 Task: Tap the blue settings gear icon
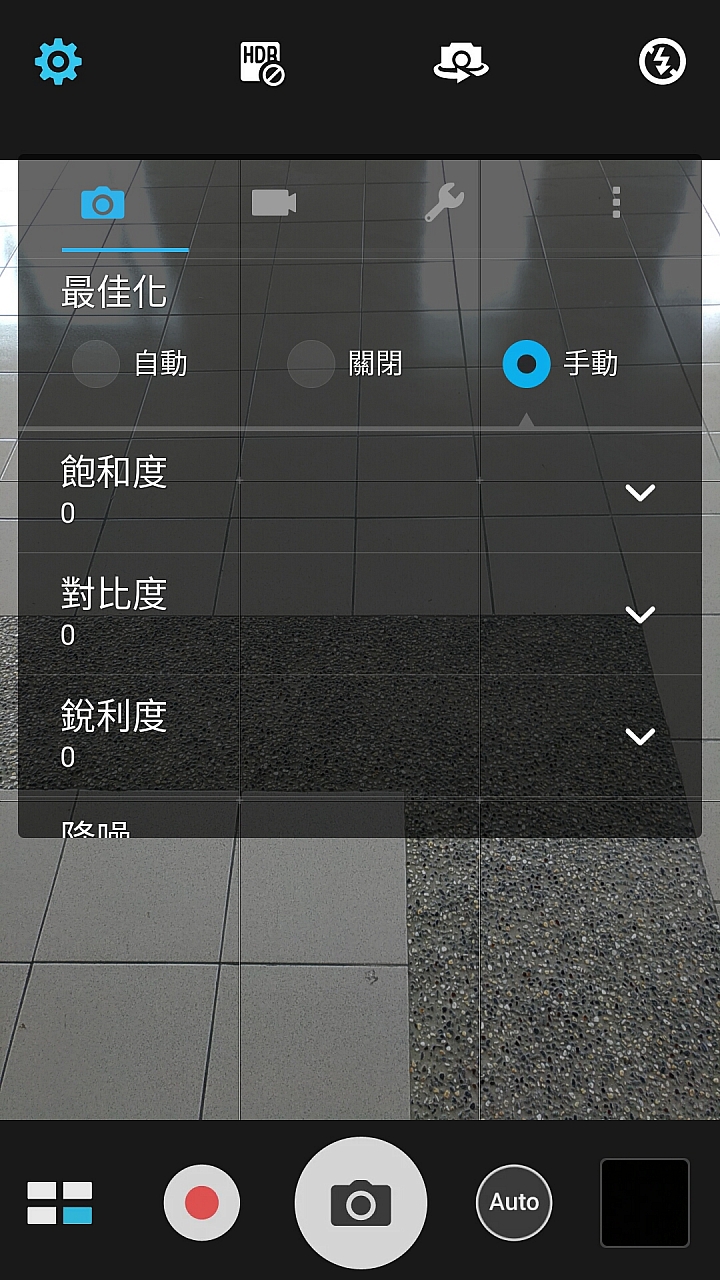pyautogui.click(x=58, y=62)
